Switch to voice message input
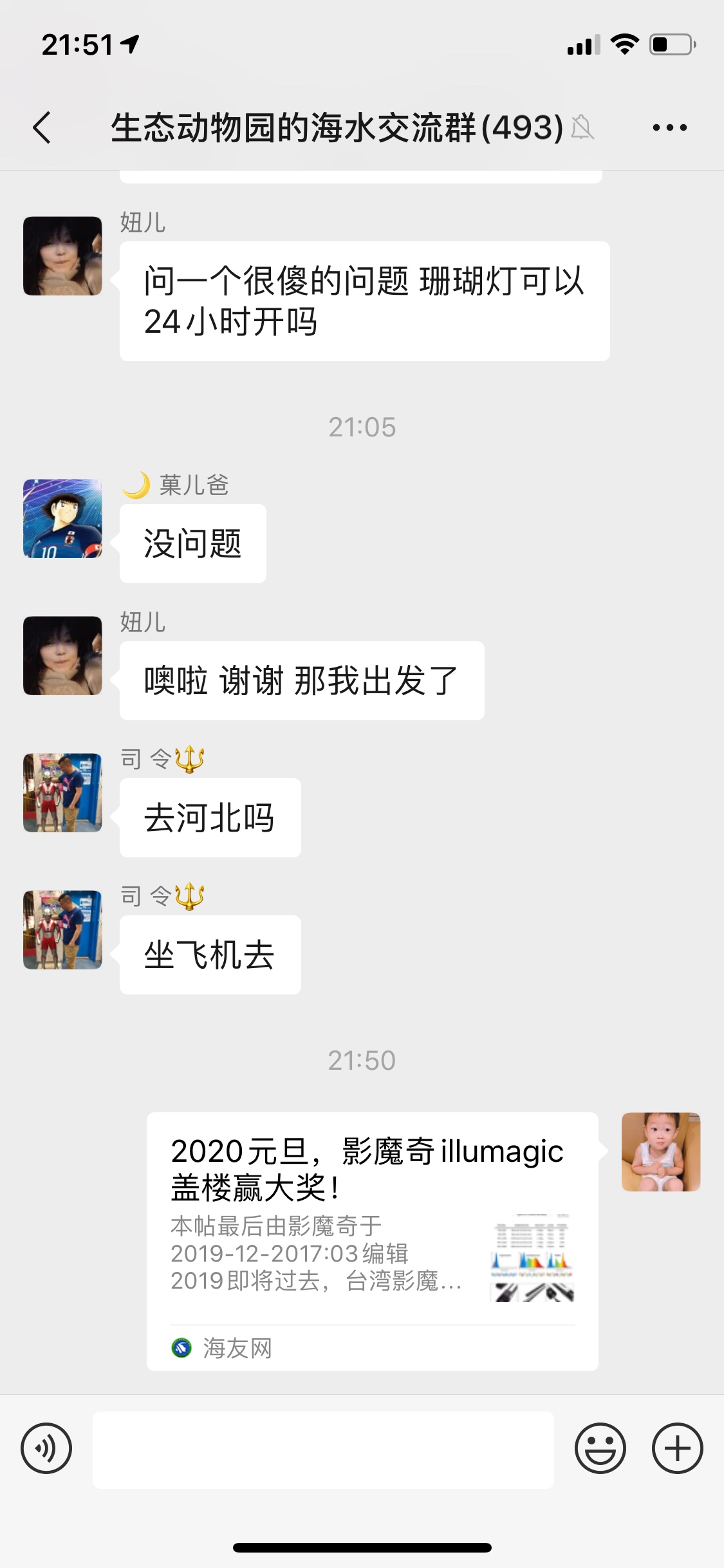This screenshot has height=1568, width=724. click(x=46, y=1448)
